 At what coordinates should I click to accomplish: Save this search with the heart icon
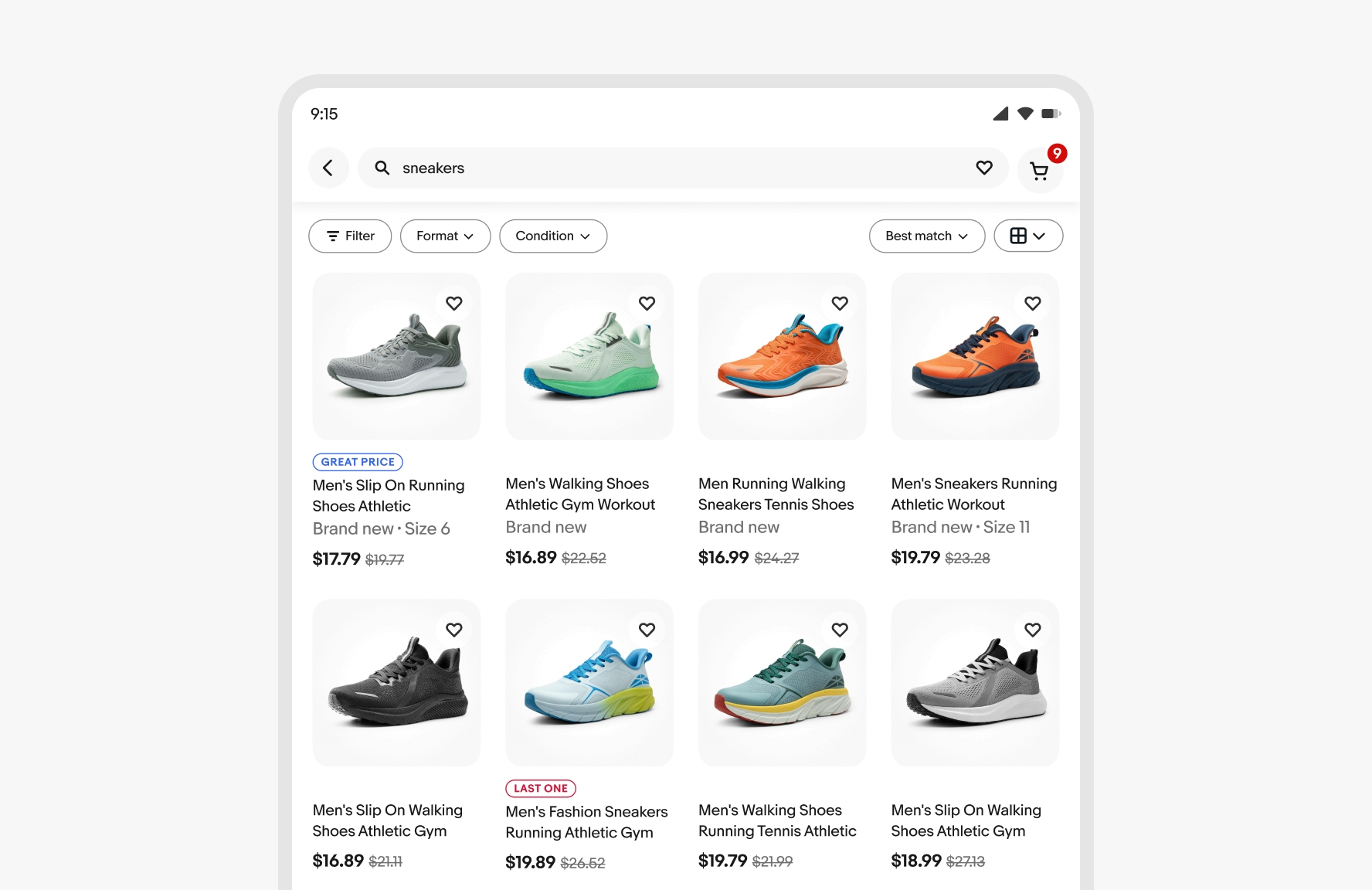click(x=983, y=168)
